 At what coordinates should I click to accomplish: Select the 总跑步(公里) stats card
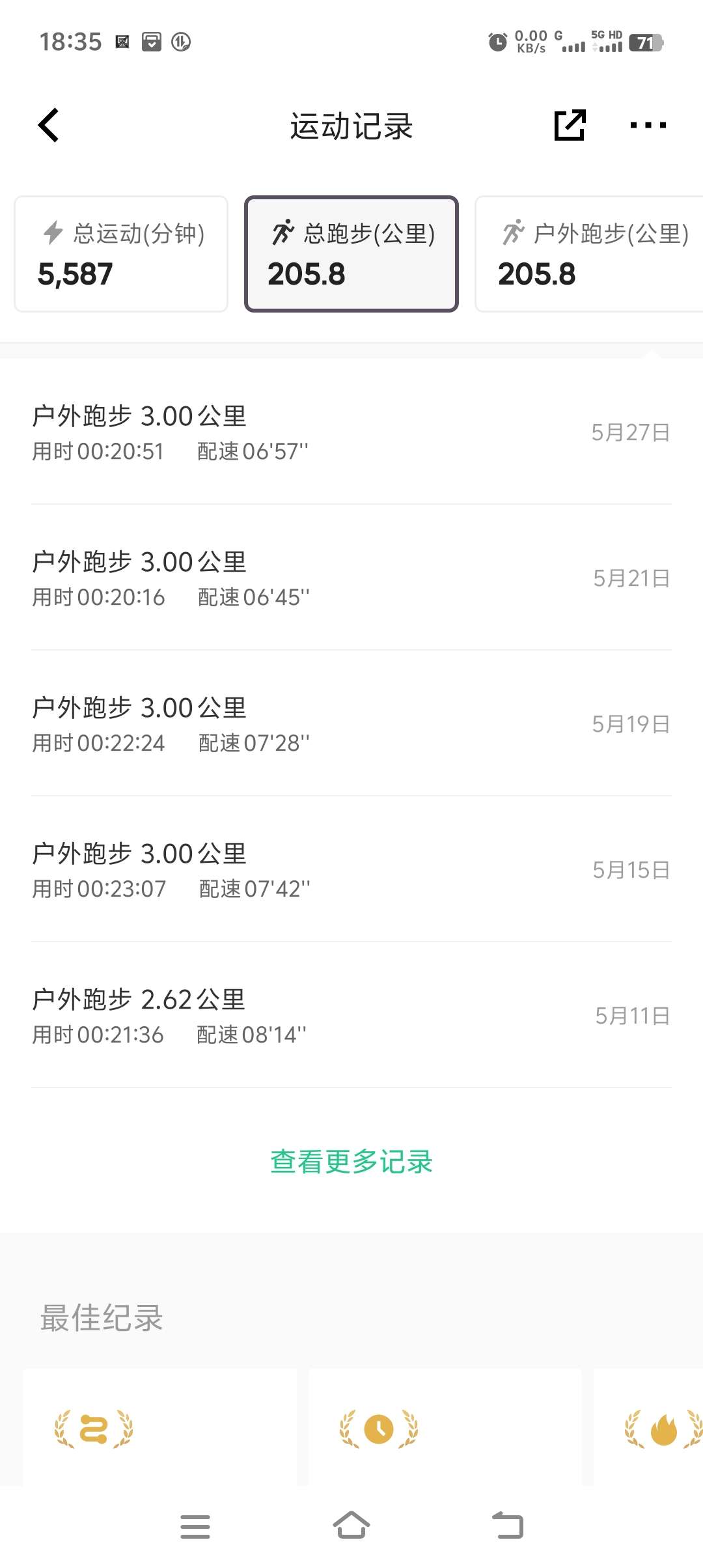click(x=351, y=254)
